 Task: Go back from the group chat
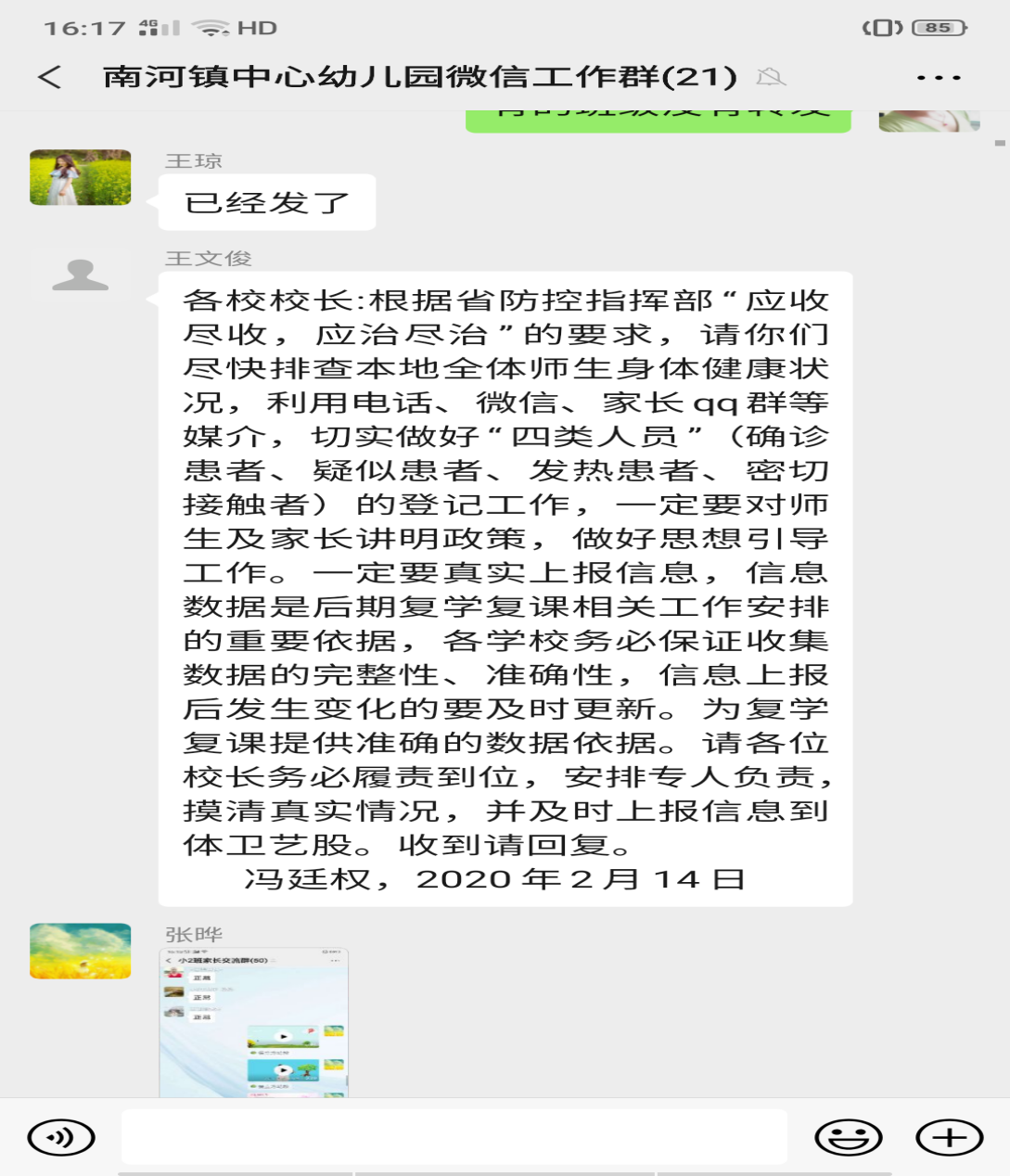(x=50, y=77)
